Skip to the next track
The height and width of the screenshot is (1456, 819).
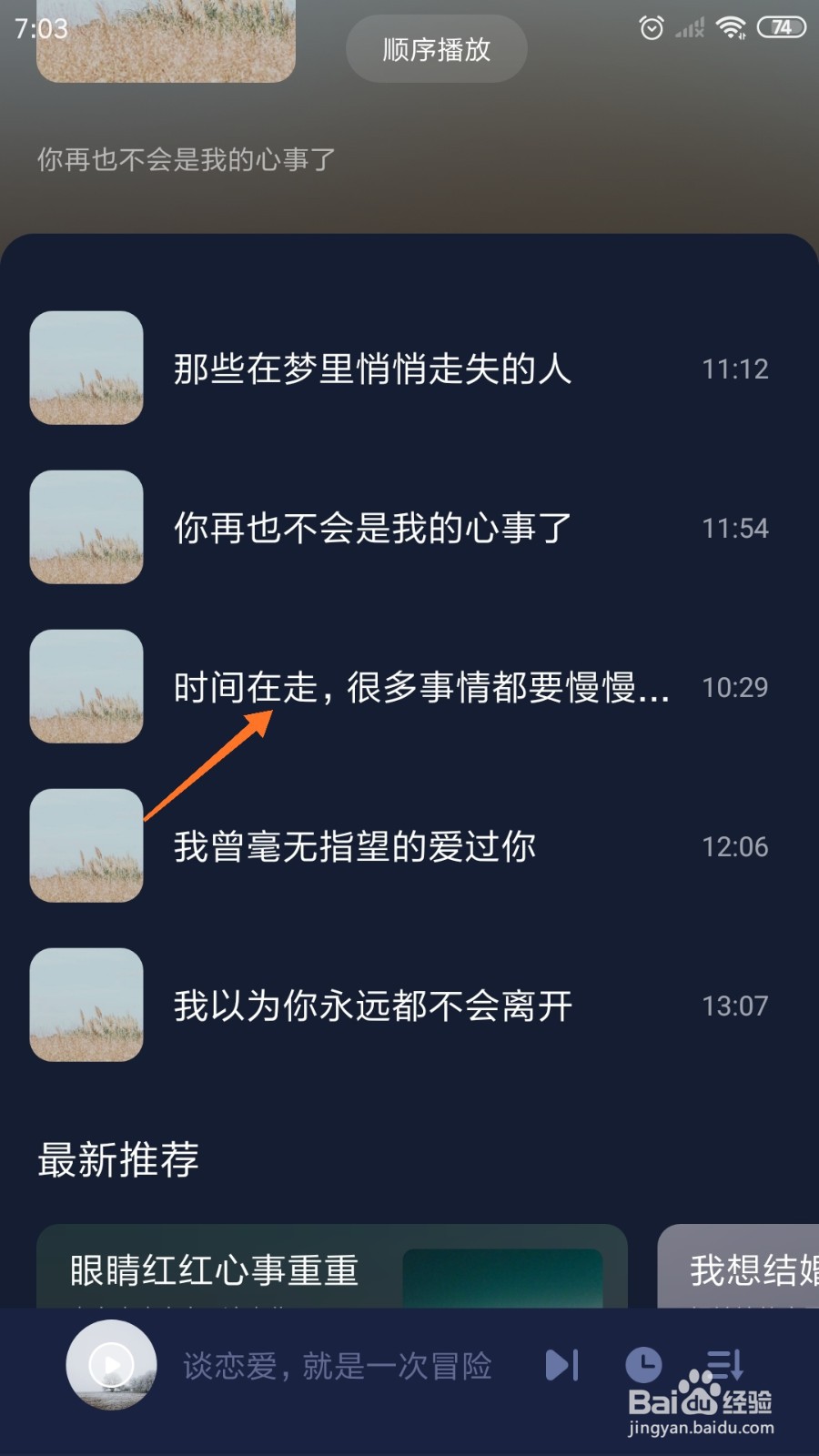click(561, 1365)
